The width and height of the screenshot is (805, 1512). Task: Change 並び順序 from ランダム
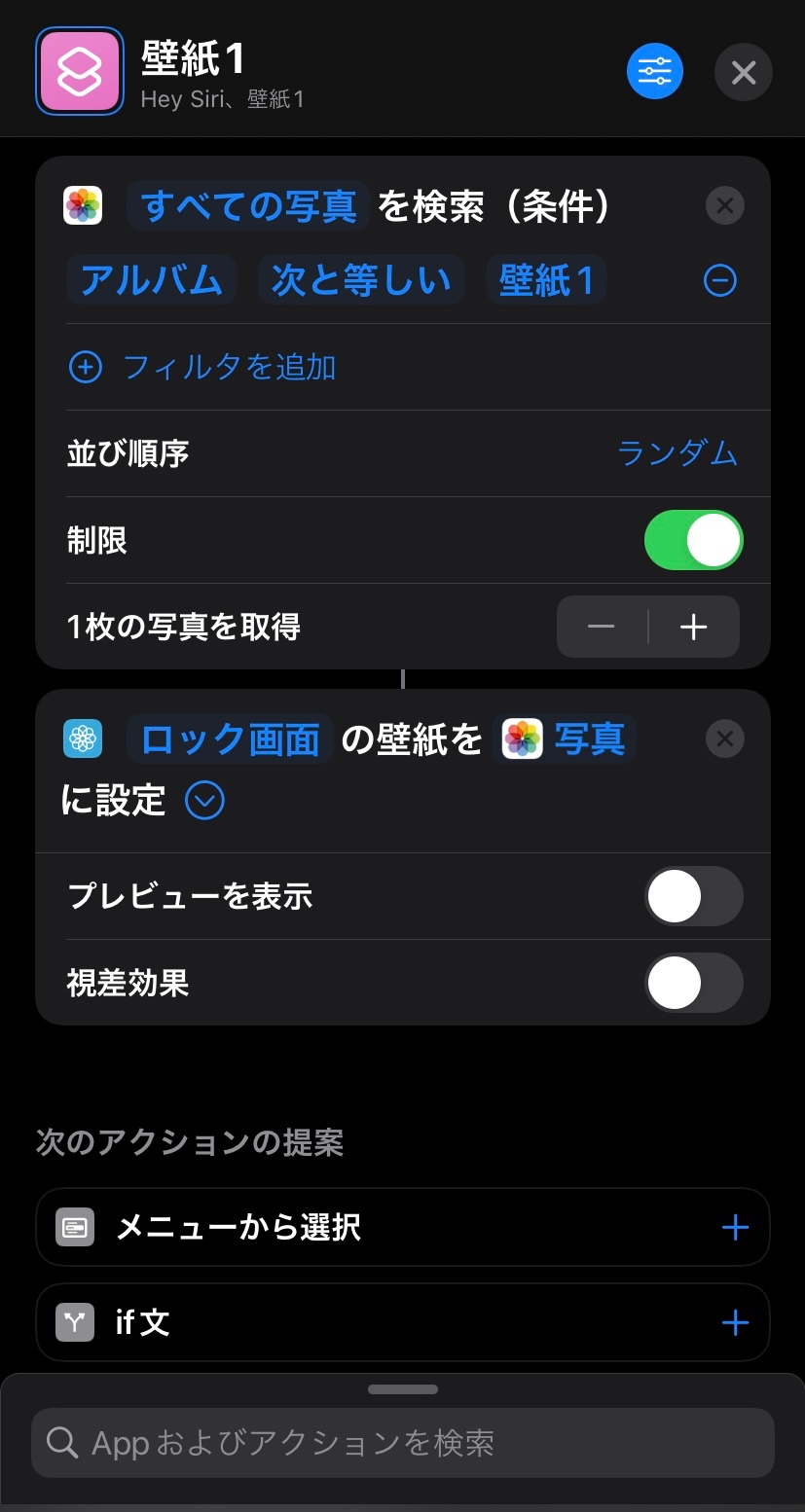click(x=677, y=453)
